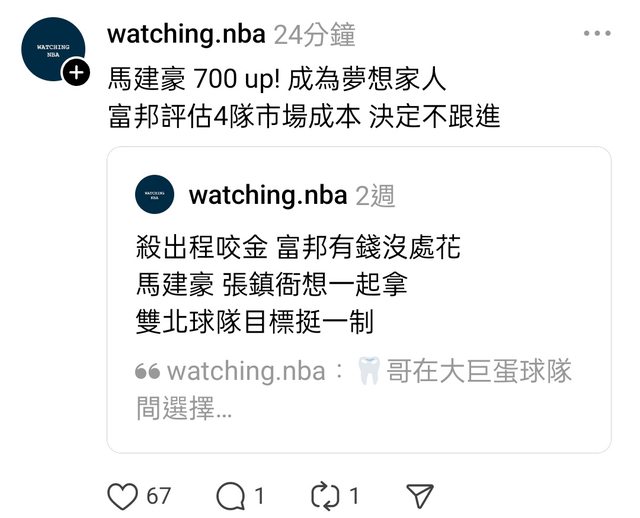Viewport: 640px width, 518px height.
Task: Open the post's three-dot overflow menu
Action: coord(597,34)
